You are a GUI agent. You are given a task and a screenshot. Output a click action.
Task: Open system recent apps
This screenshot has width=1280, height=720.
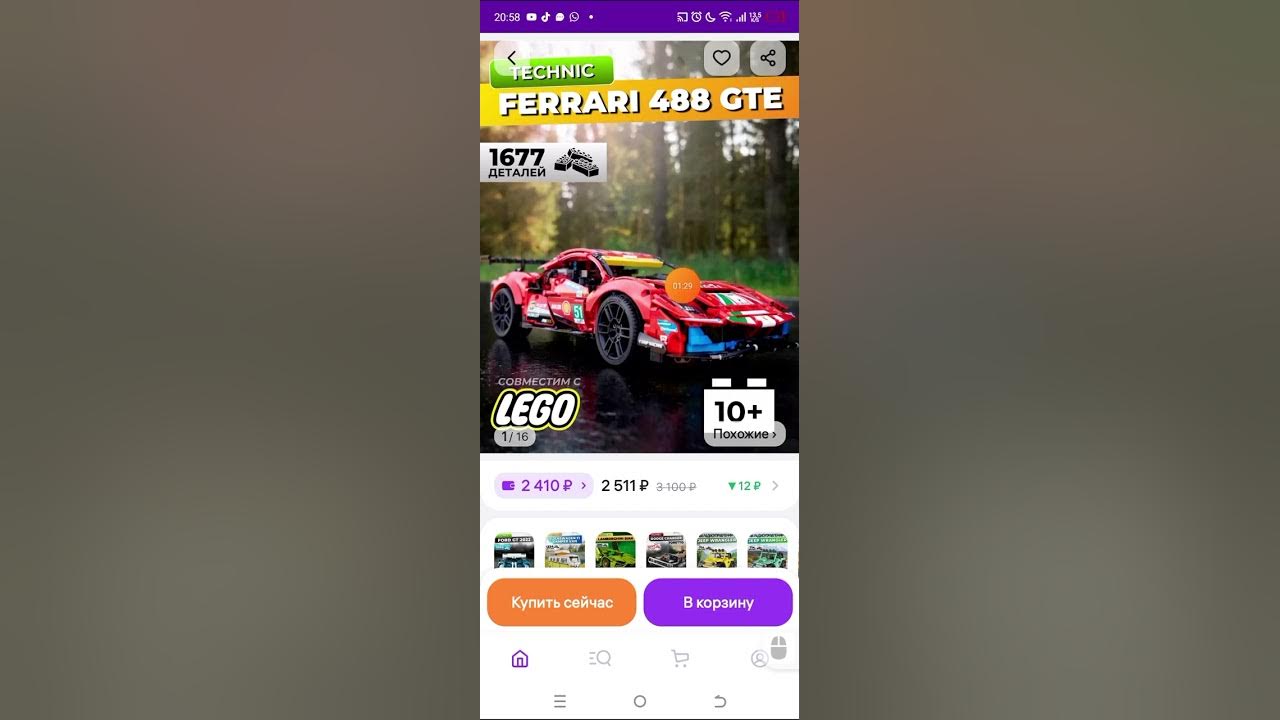(x=560, y=701)
